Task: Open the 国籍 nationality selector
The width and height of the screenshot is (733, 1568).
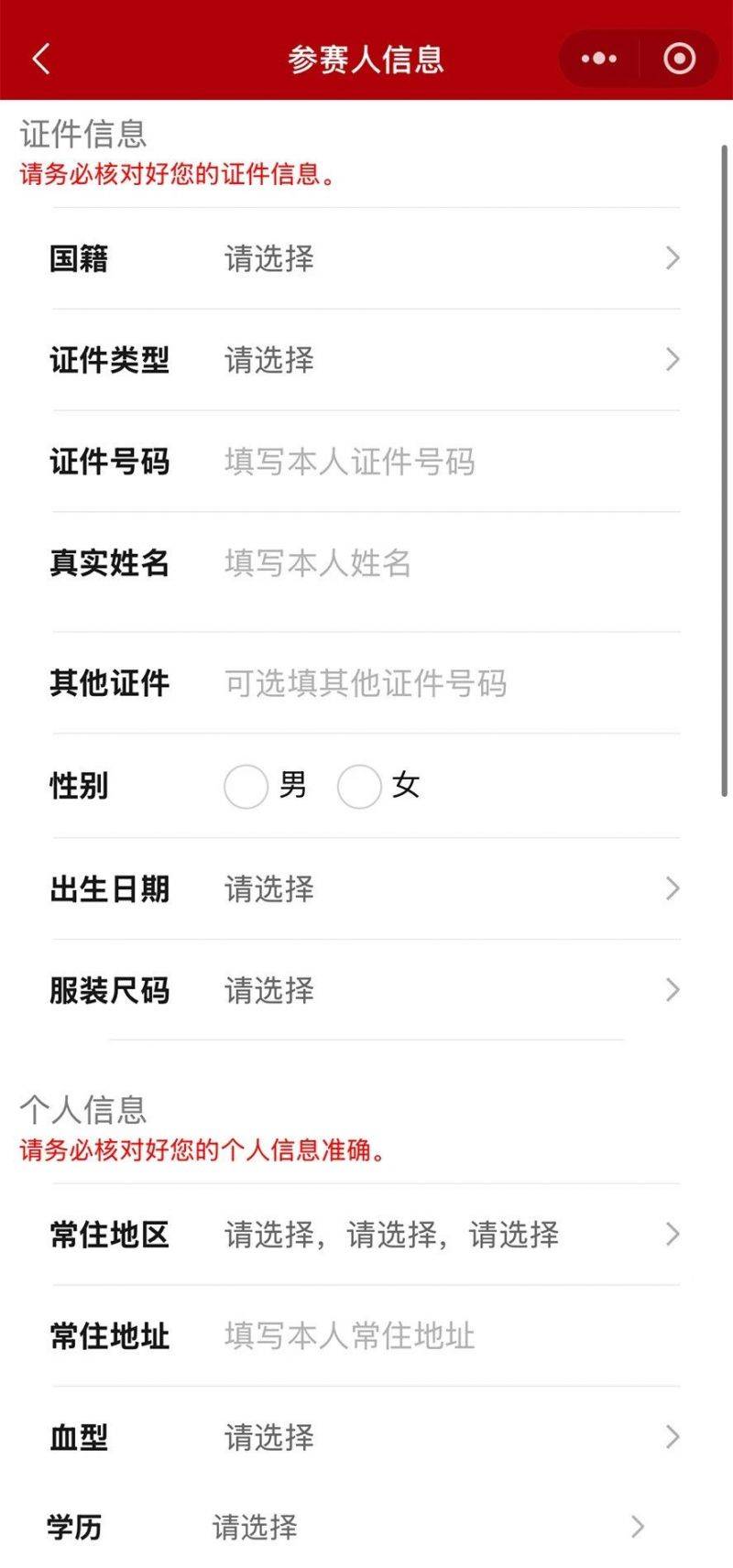Action: (x=366, y=258)
